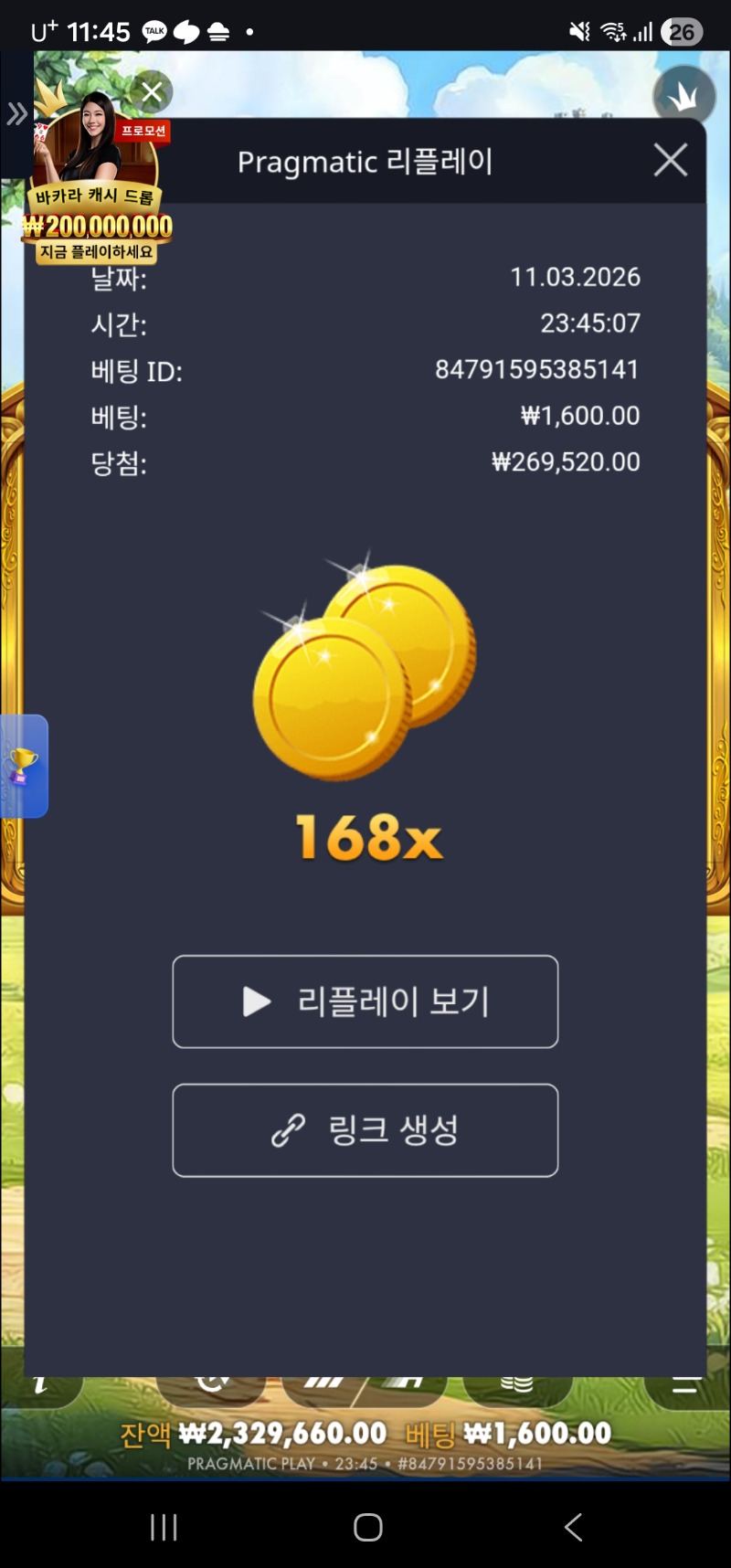Go to the home screen
The width and height of the screenshot is (731, 1568).
click(367, 1527)
